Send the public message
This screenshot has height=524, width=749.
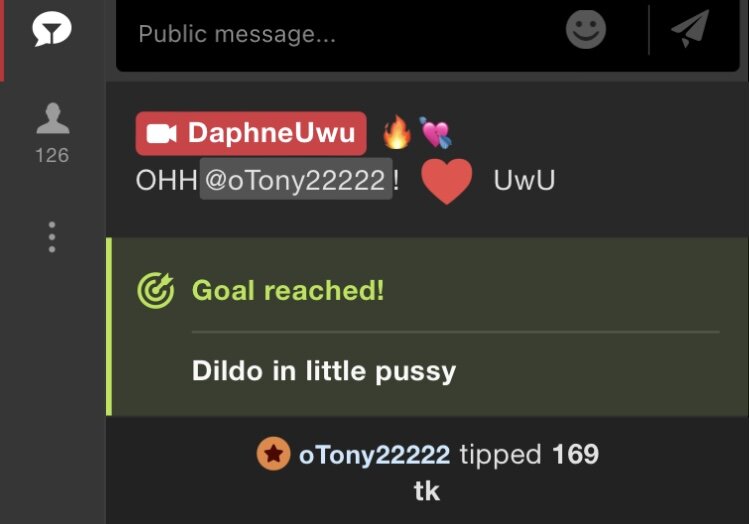[690, 30]
